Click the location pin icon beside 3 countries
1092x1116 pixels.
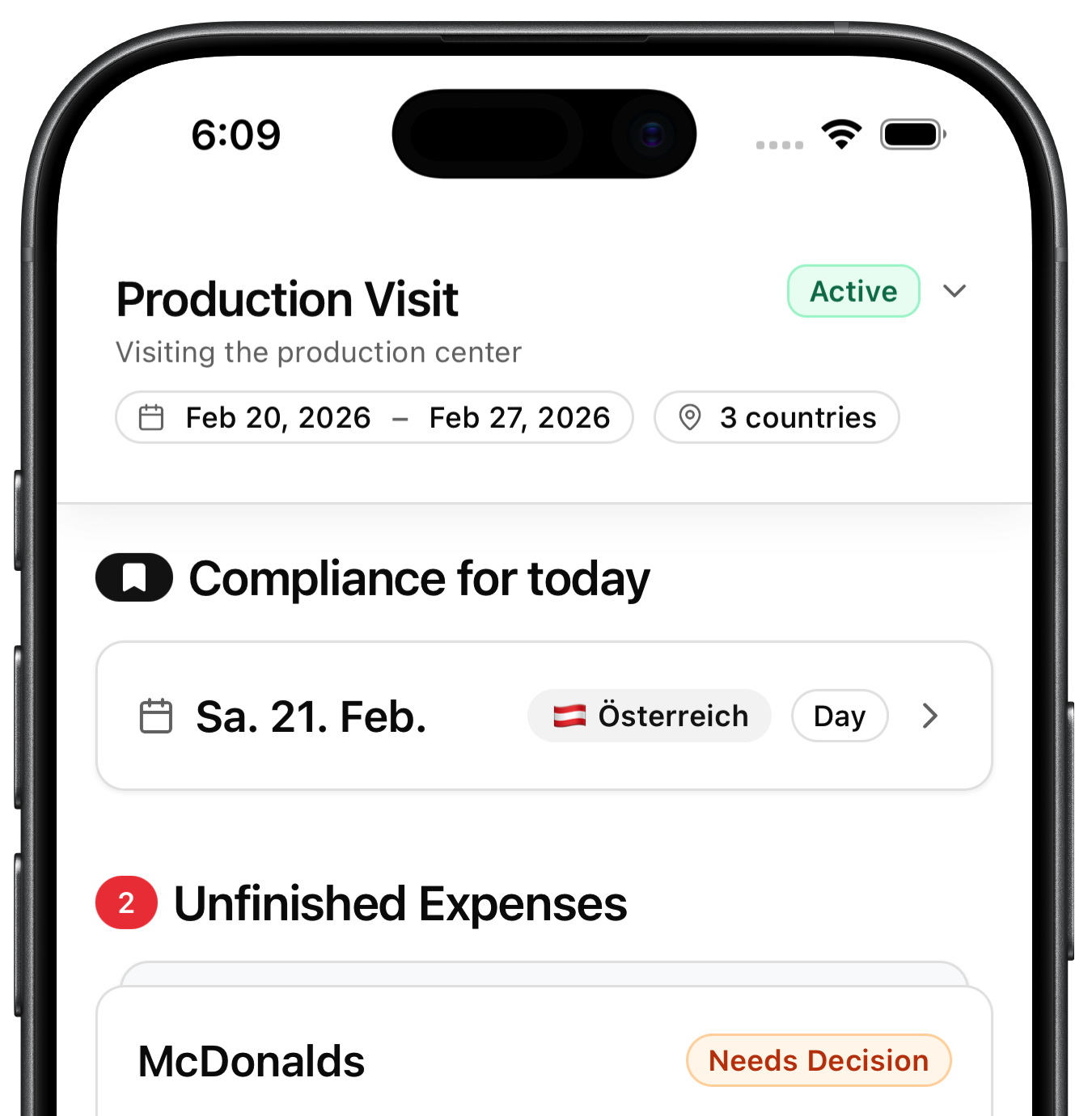692,417
